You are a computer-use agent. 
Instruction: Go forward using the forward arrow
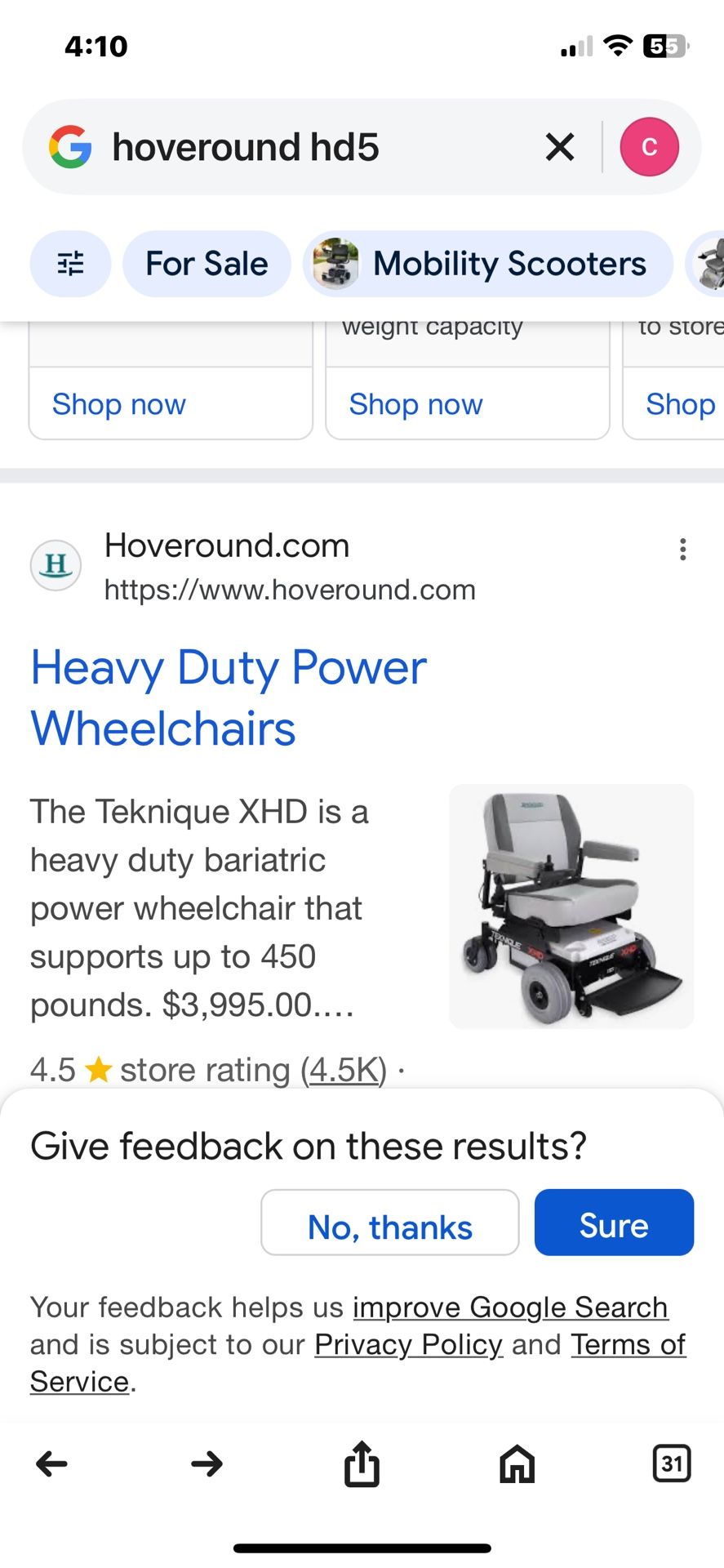(207, 1463)
